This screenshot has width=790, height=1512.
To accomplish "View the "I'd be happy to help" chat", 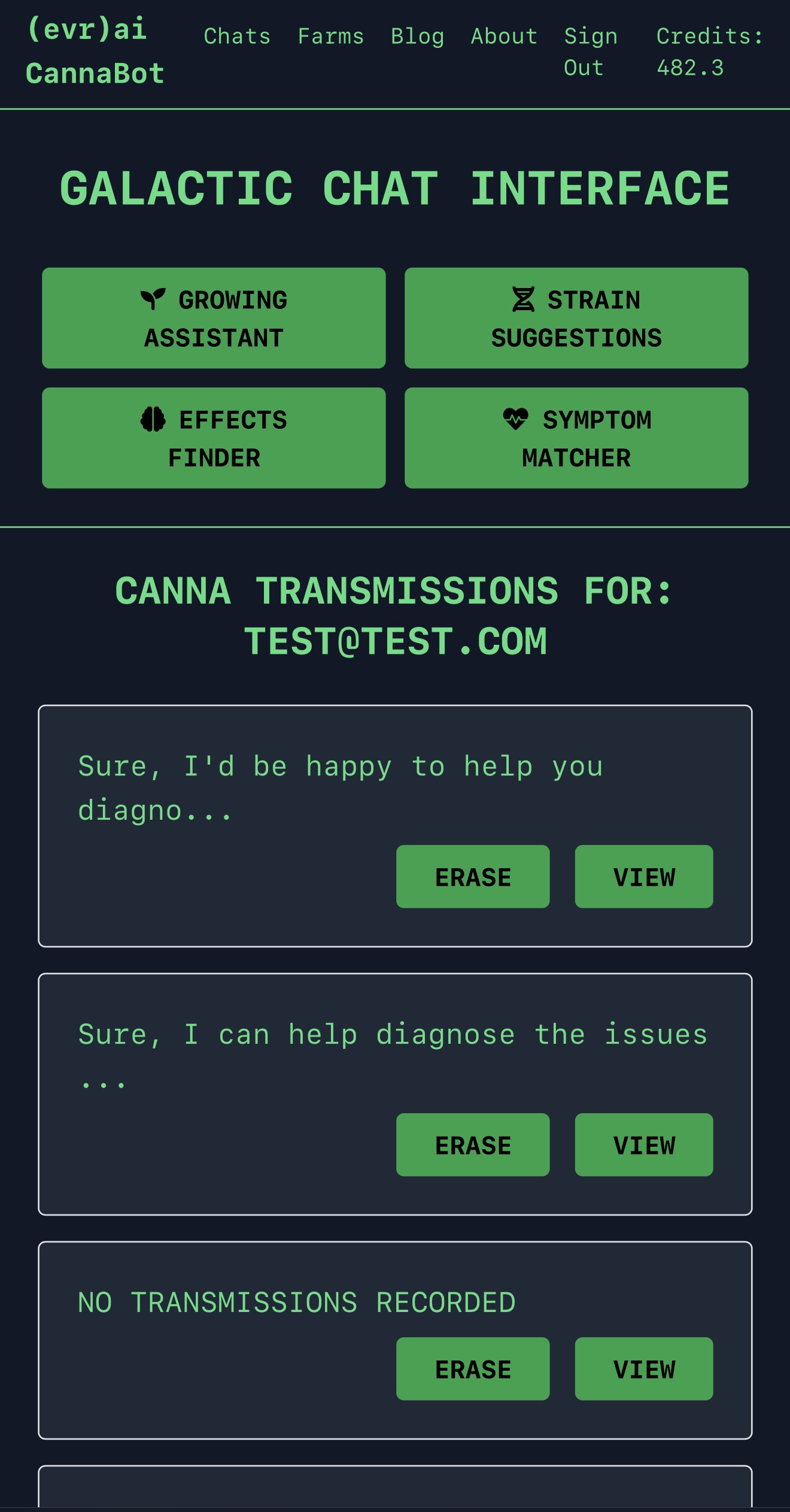I will [644, 877].
